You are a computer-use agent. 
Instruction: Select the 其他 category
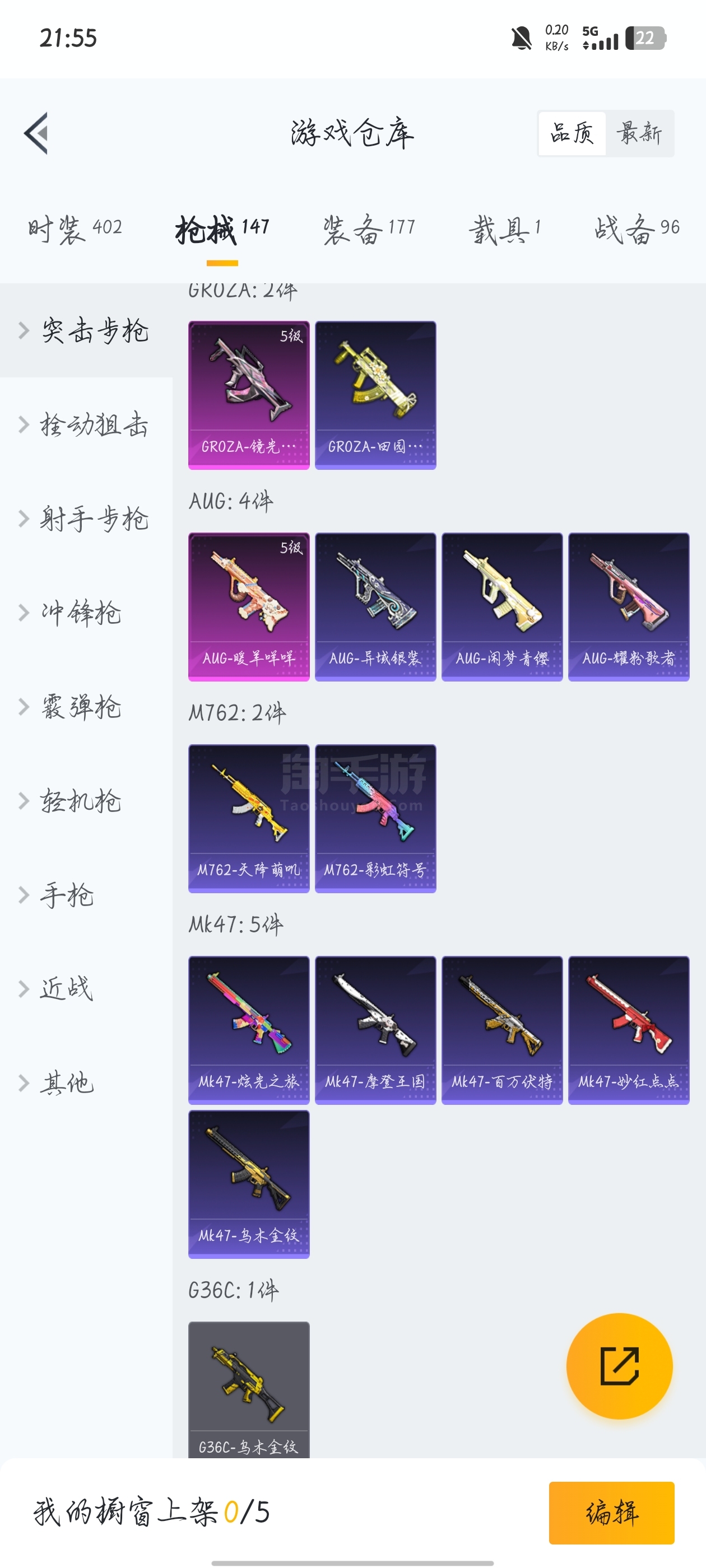click(86, 1083)
